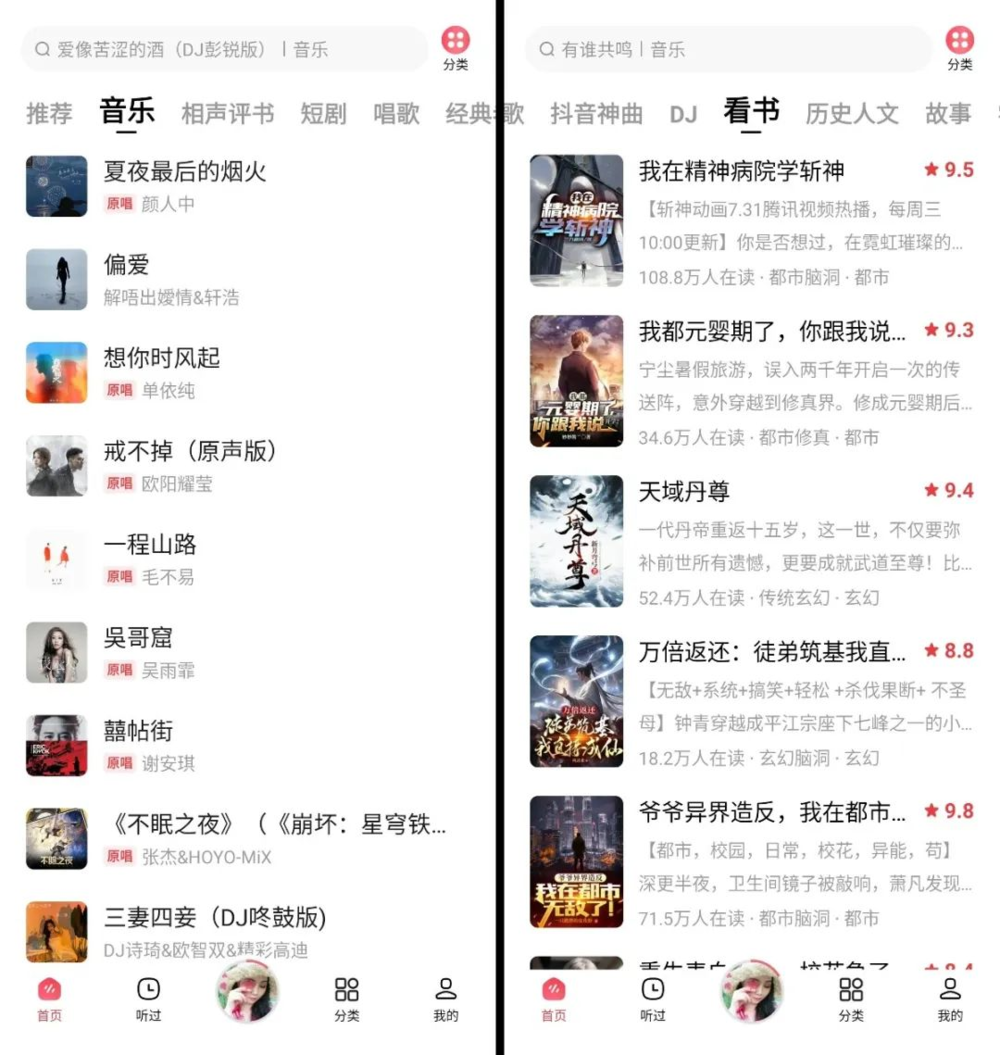
Task: Tap the circular avatar in bottom navigation
Action: (248, 995)
